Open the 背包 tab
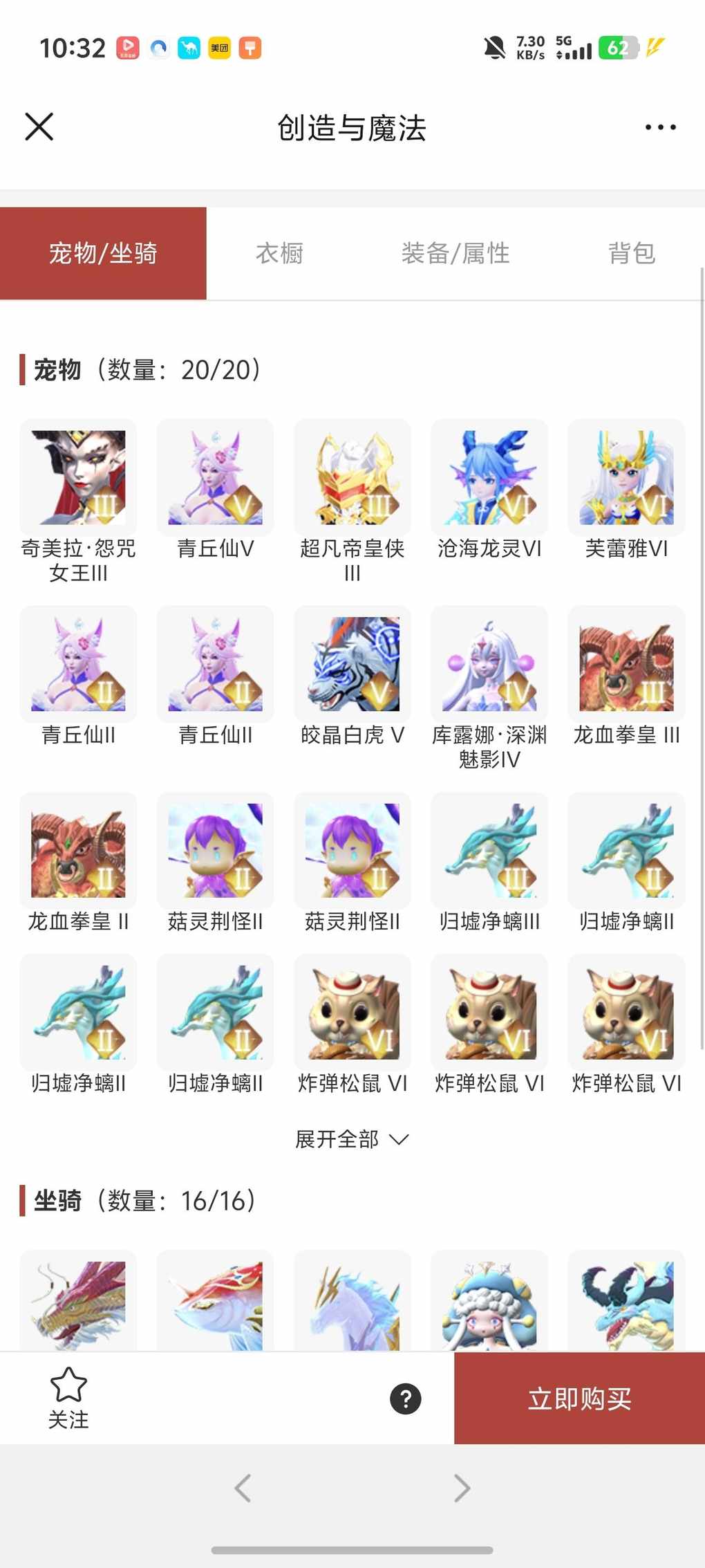 click(631, 253)
